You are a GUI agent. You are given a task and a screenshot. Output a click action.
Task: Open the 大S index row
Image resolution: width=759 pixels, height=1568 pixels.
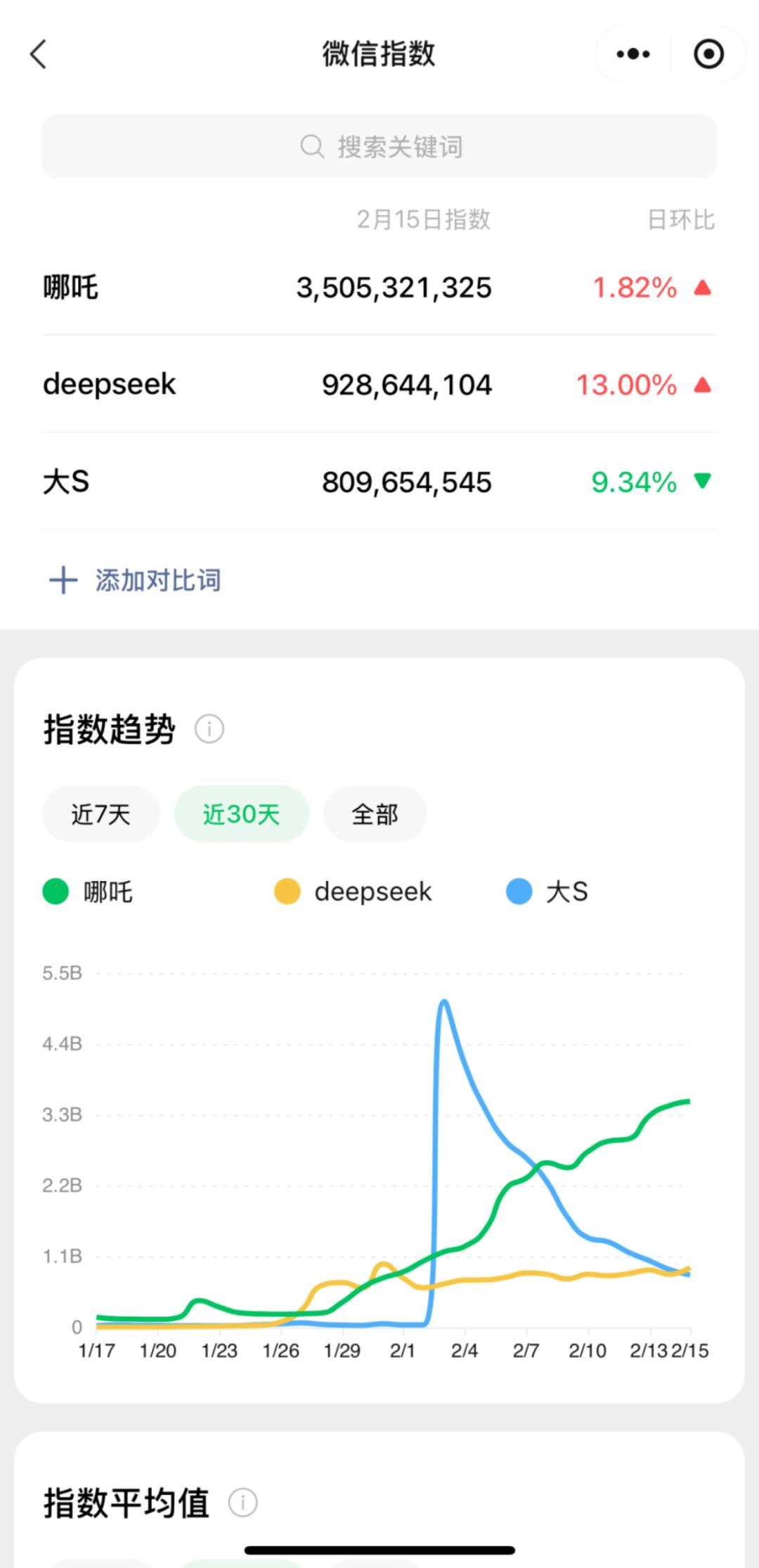379,482
